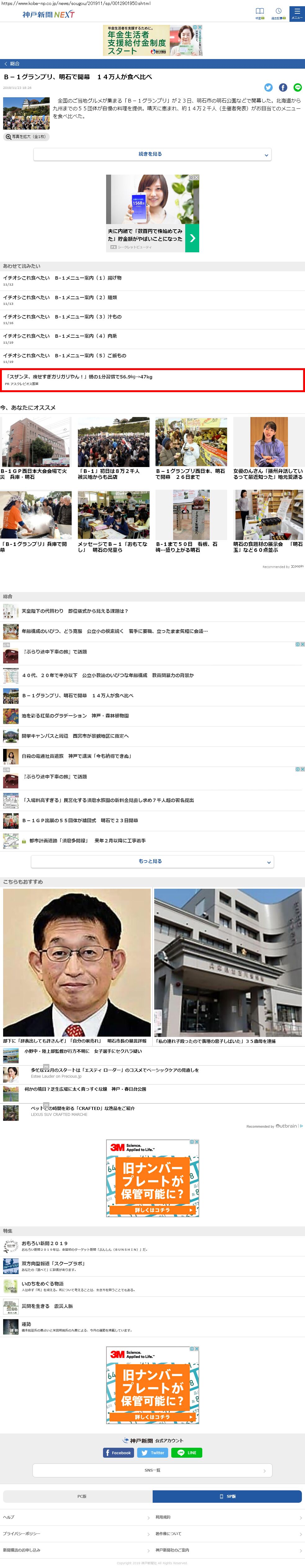This screenshot has height=1568, width=305.
Task: Enlarge the article photo (写真を拡大)
Action: coord(25,137)
